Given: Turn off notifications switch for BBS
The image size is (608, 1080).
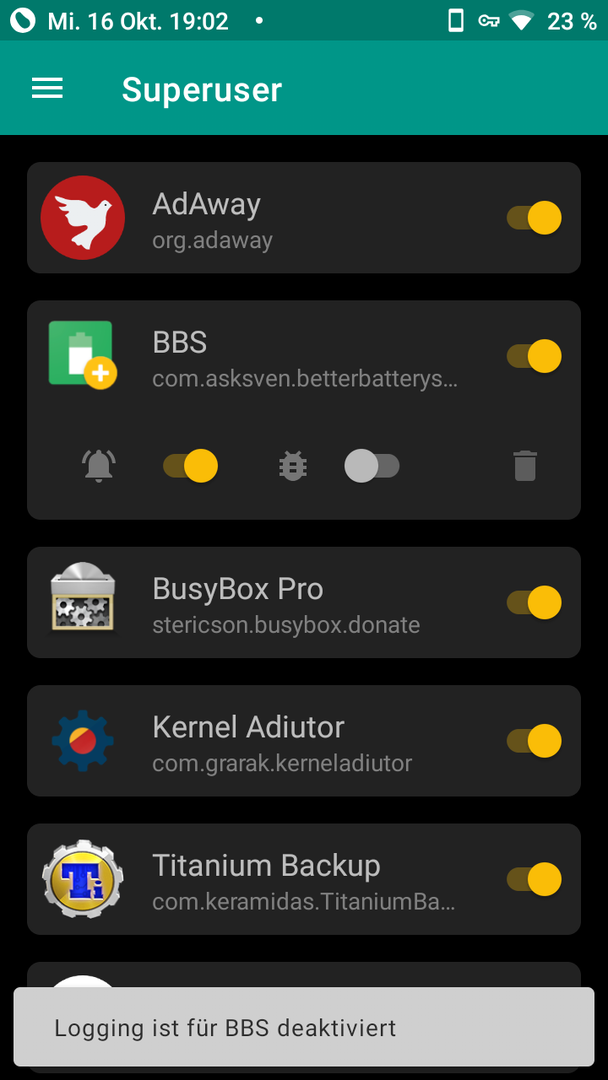Looking at the screenshot, I should (x=191, y=466).
